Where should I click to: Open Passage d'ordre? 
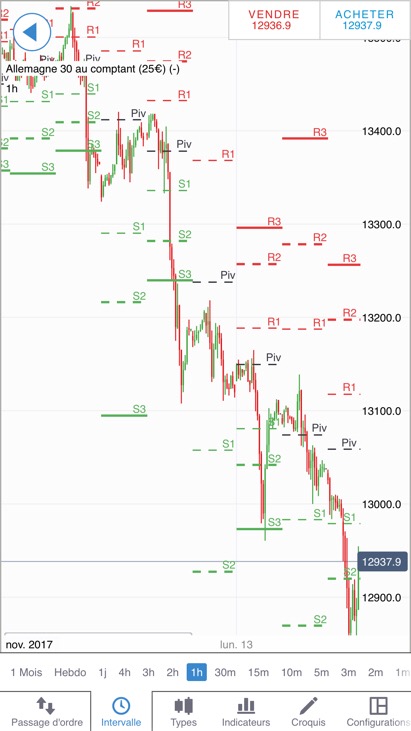[x=46, y=711]
